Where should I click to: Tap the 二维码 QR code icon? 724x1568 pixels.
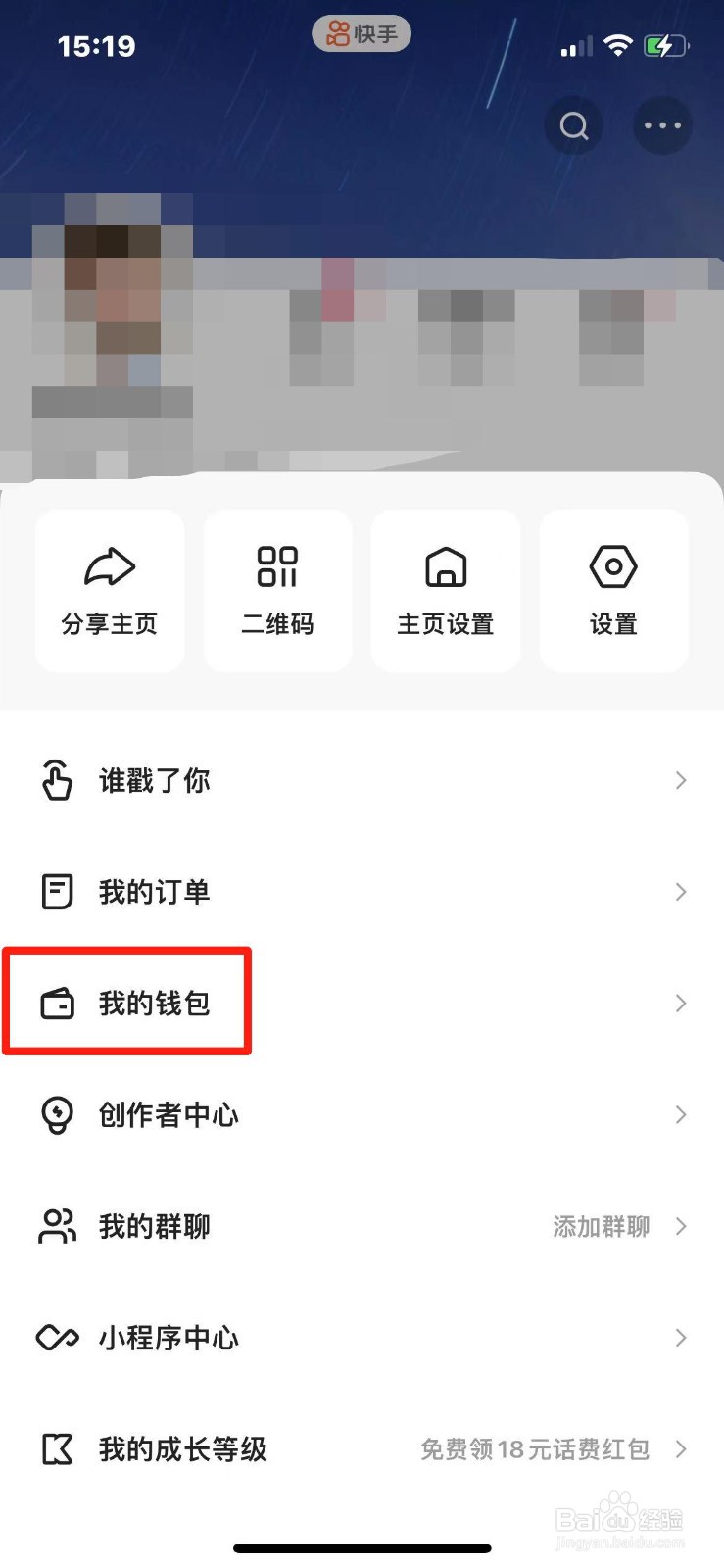point(277,566)
